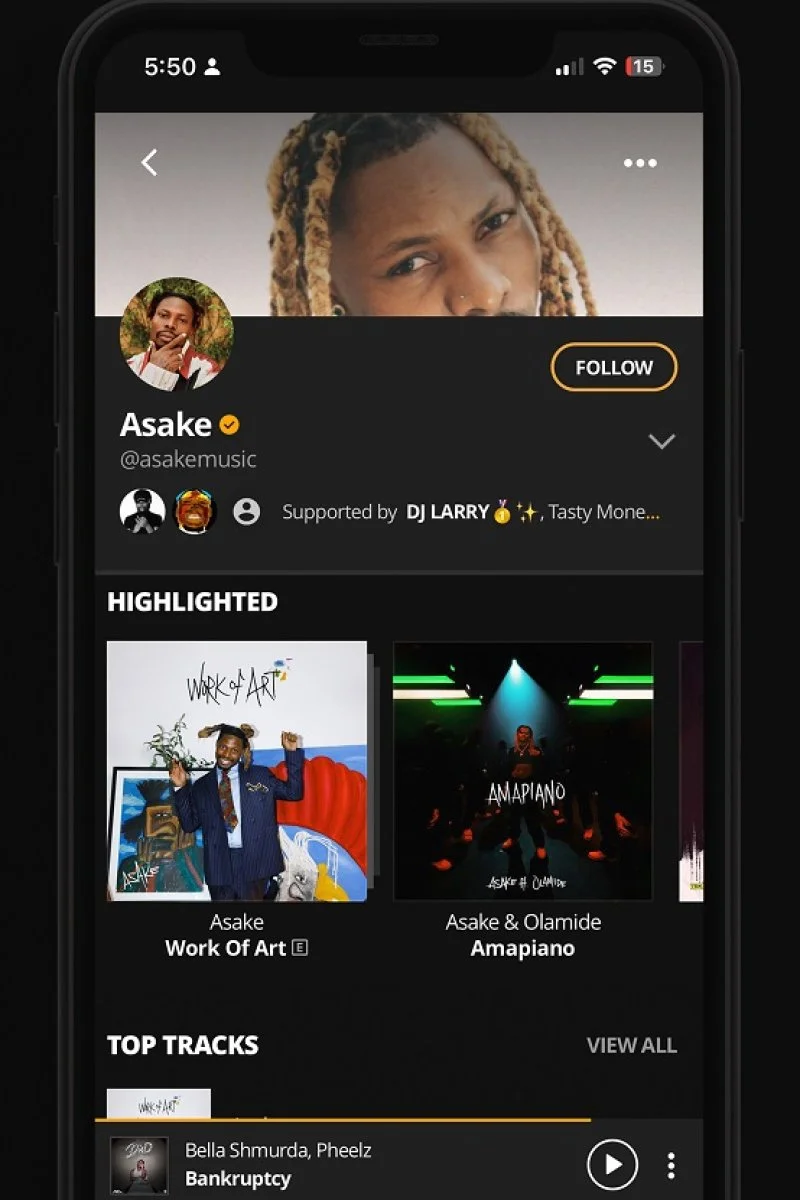Screen dimensions: 800x1200
Task: Open the Work Of Art album
Action: tap(237, 771)
